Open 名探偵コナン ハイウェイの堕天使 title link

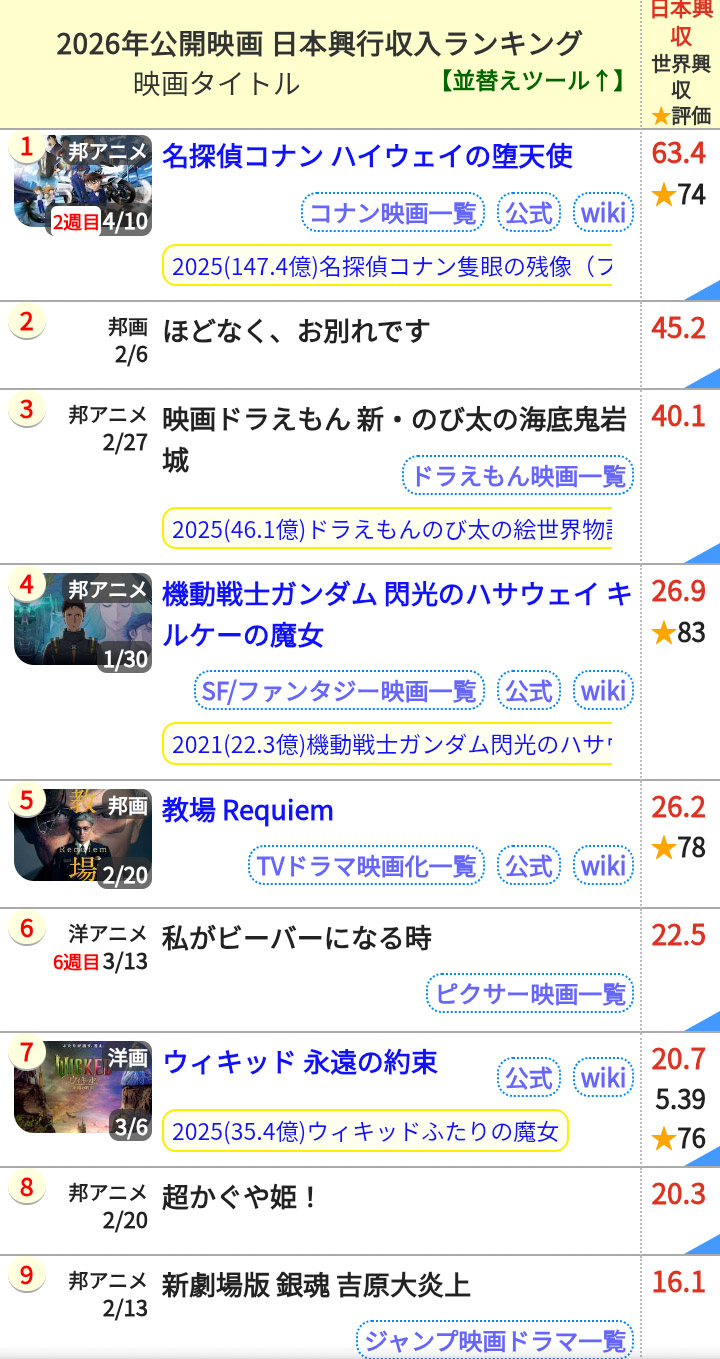367,156
